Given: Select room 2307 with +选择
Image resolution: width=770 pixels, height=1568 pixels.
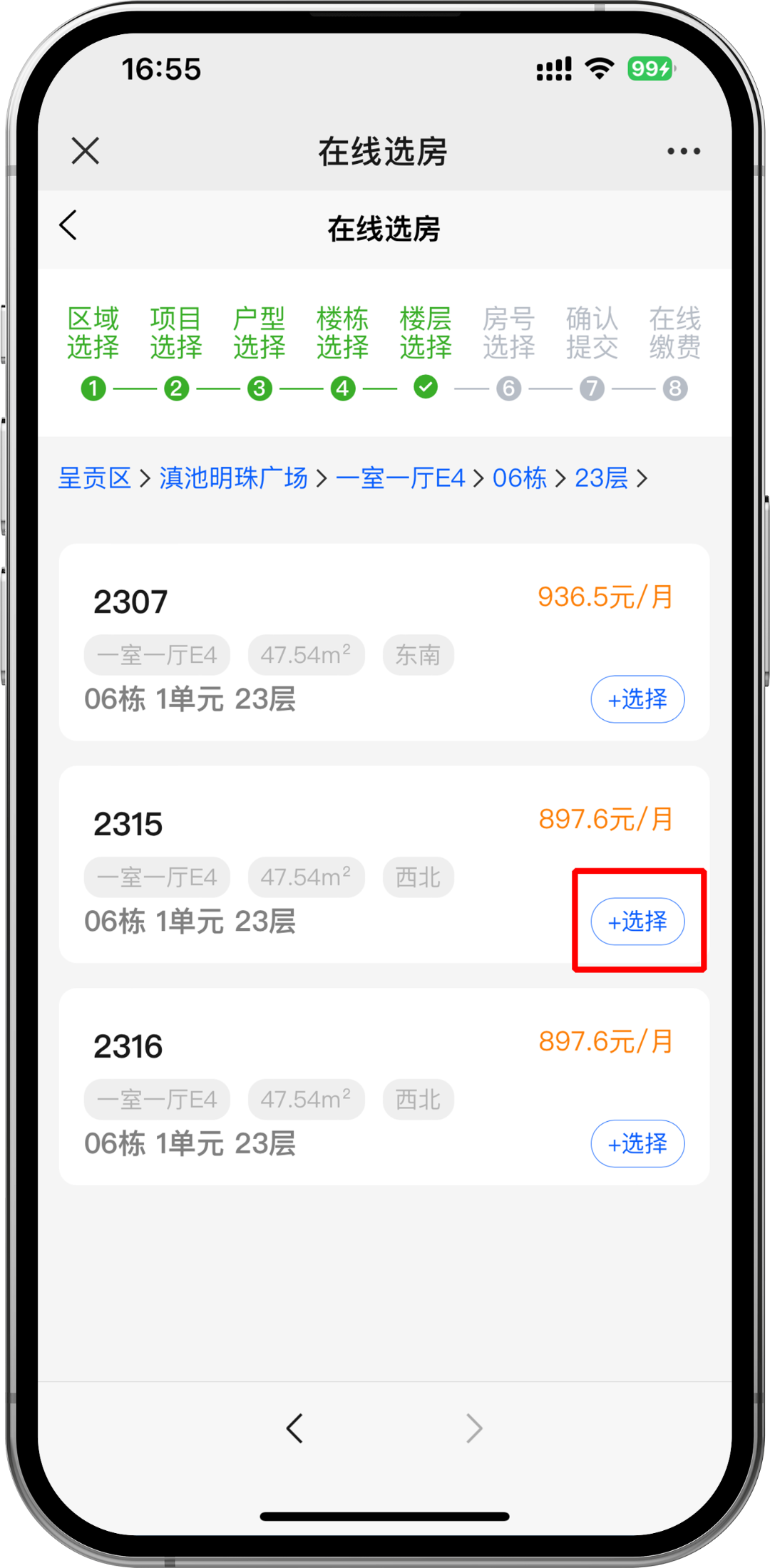Looking at the screenshot, I should click(x=637, y=699).
